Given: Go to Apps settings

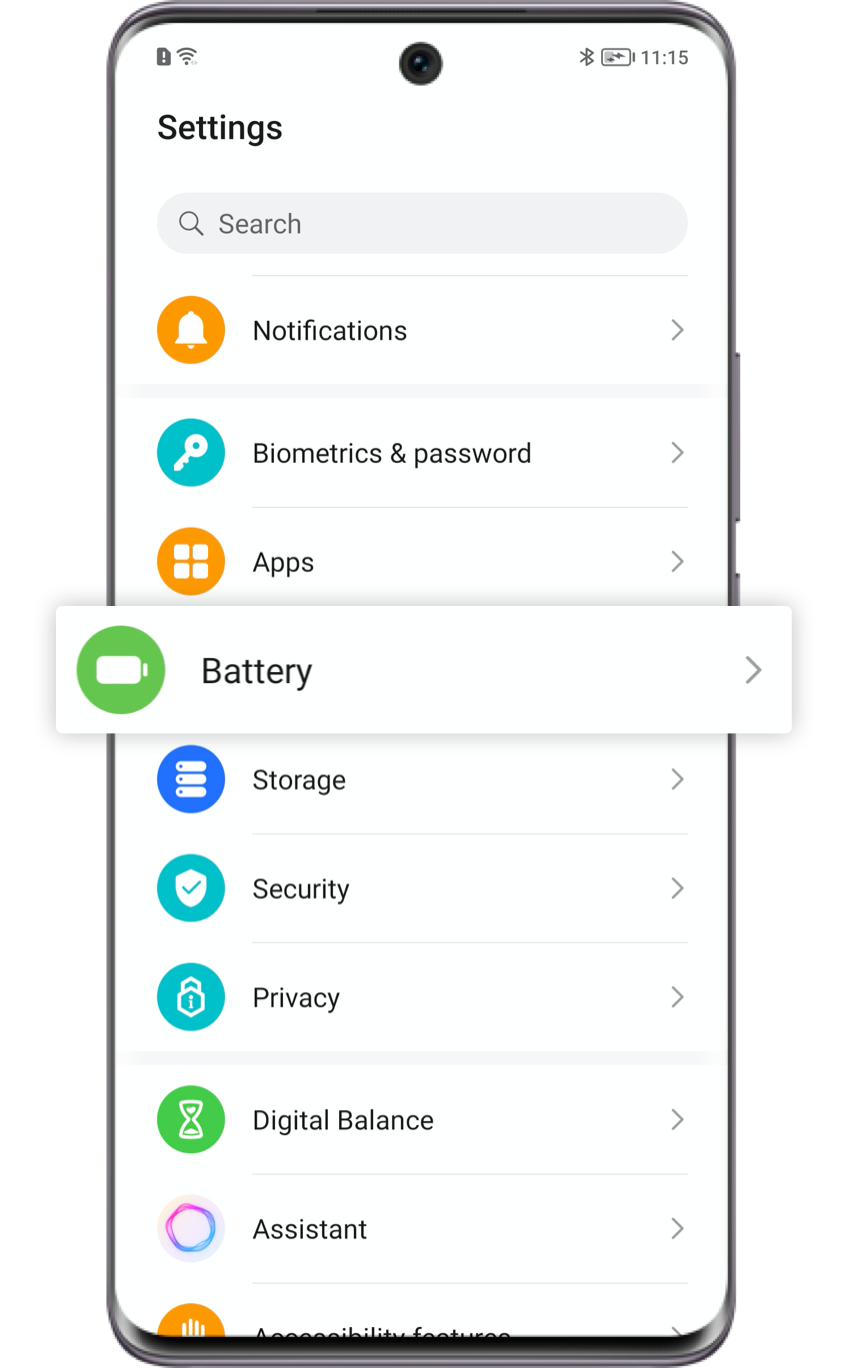Looking at the screenshot, I should pos(422,562).
